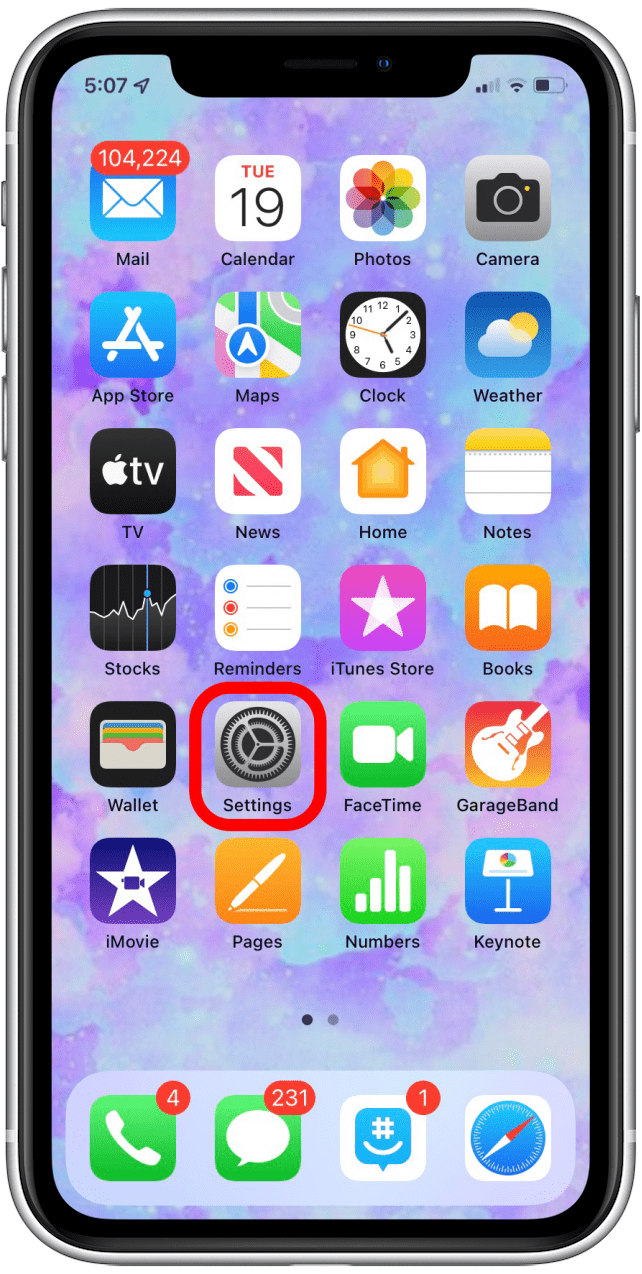Open the Settings app
642x1274 pixels.
[x=258, y=744]
